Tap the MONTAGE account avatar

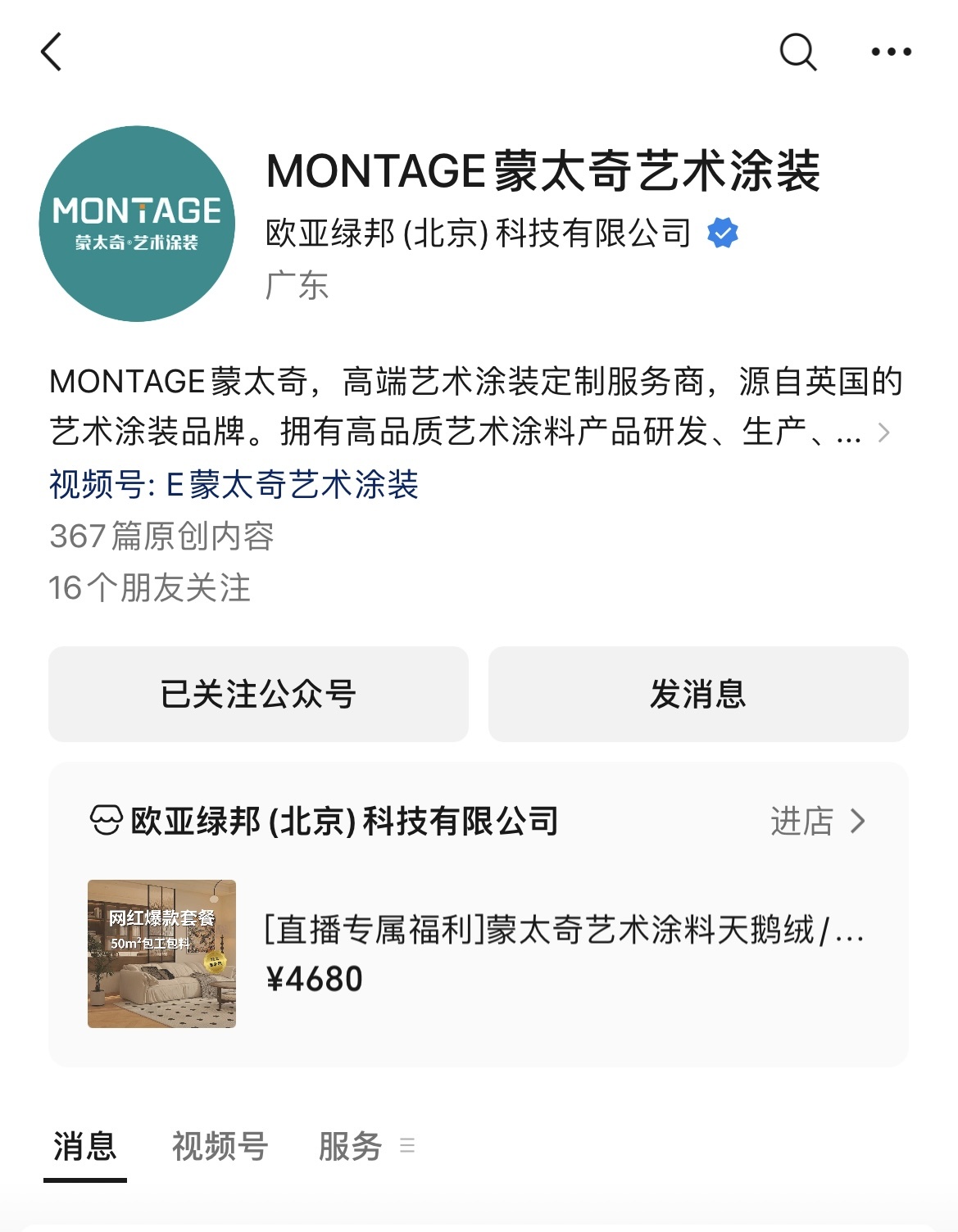click(x=137, y=224)
